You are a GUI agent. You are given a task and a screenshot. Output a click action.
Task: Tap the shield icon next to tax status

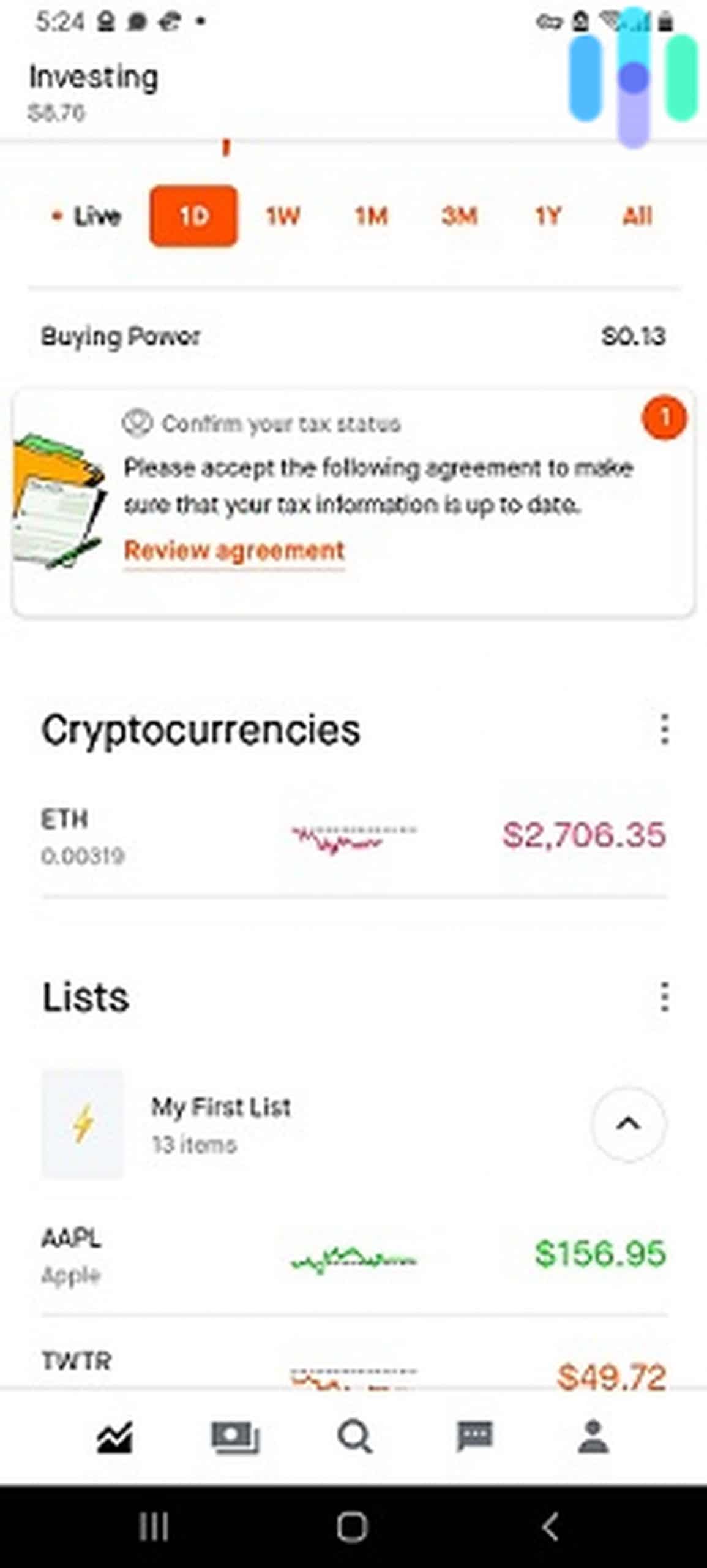click(x=138, y=424)
